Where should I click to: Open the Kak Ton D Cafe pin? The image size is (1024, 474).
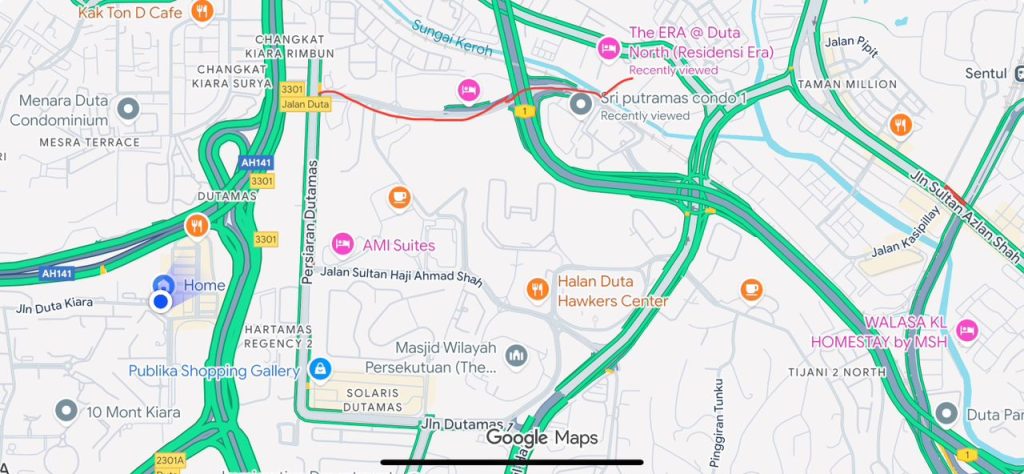203,12
